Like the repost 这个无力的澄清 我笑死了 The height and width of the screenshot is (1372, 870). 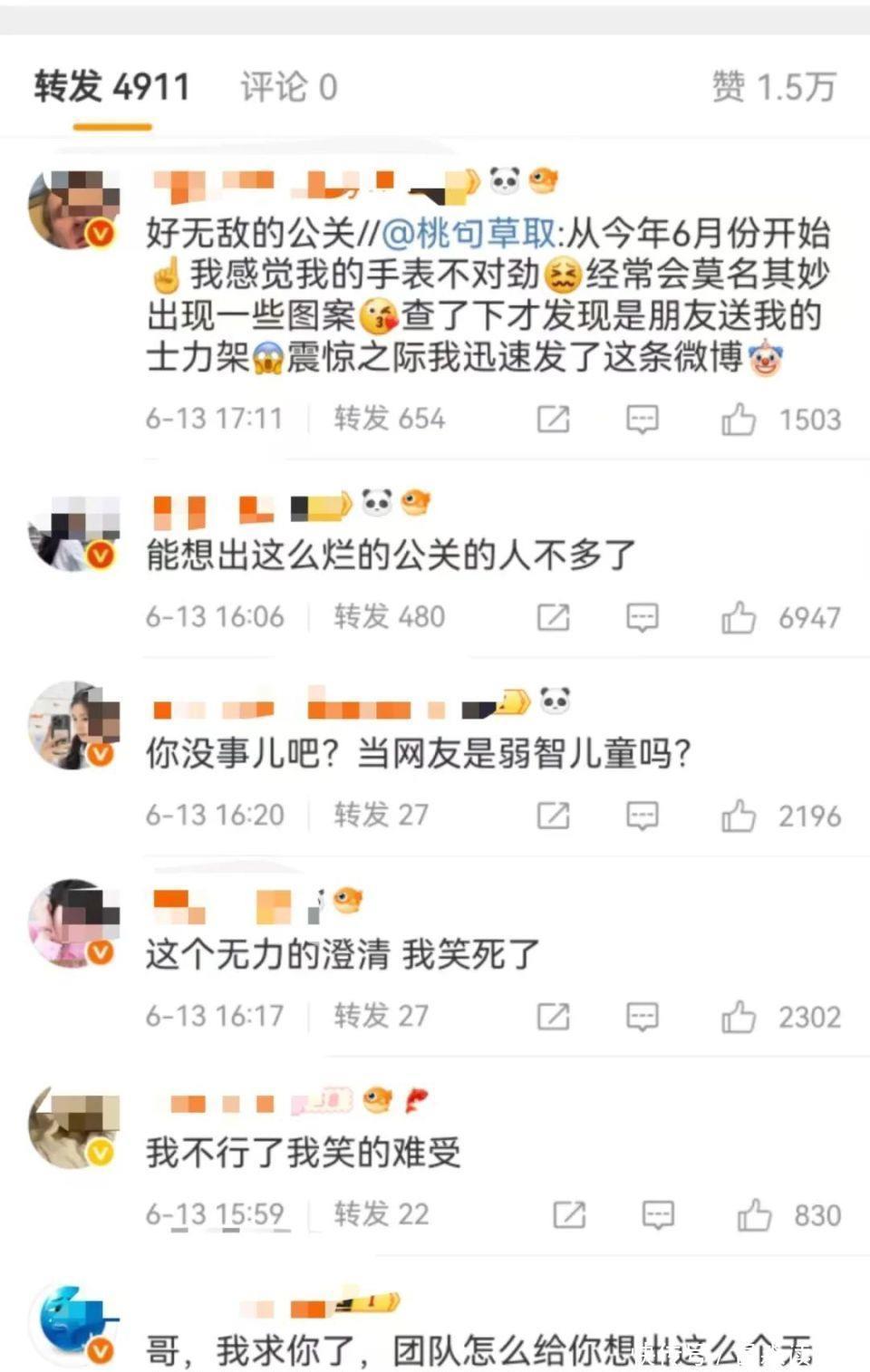tap(739, 1017)
